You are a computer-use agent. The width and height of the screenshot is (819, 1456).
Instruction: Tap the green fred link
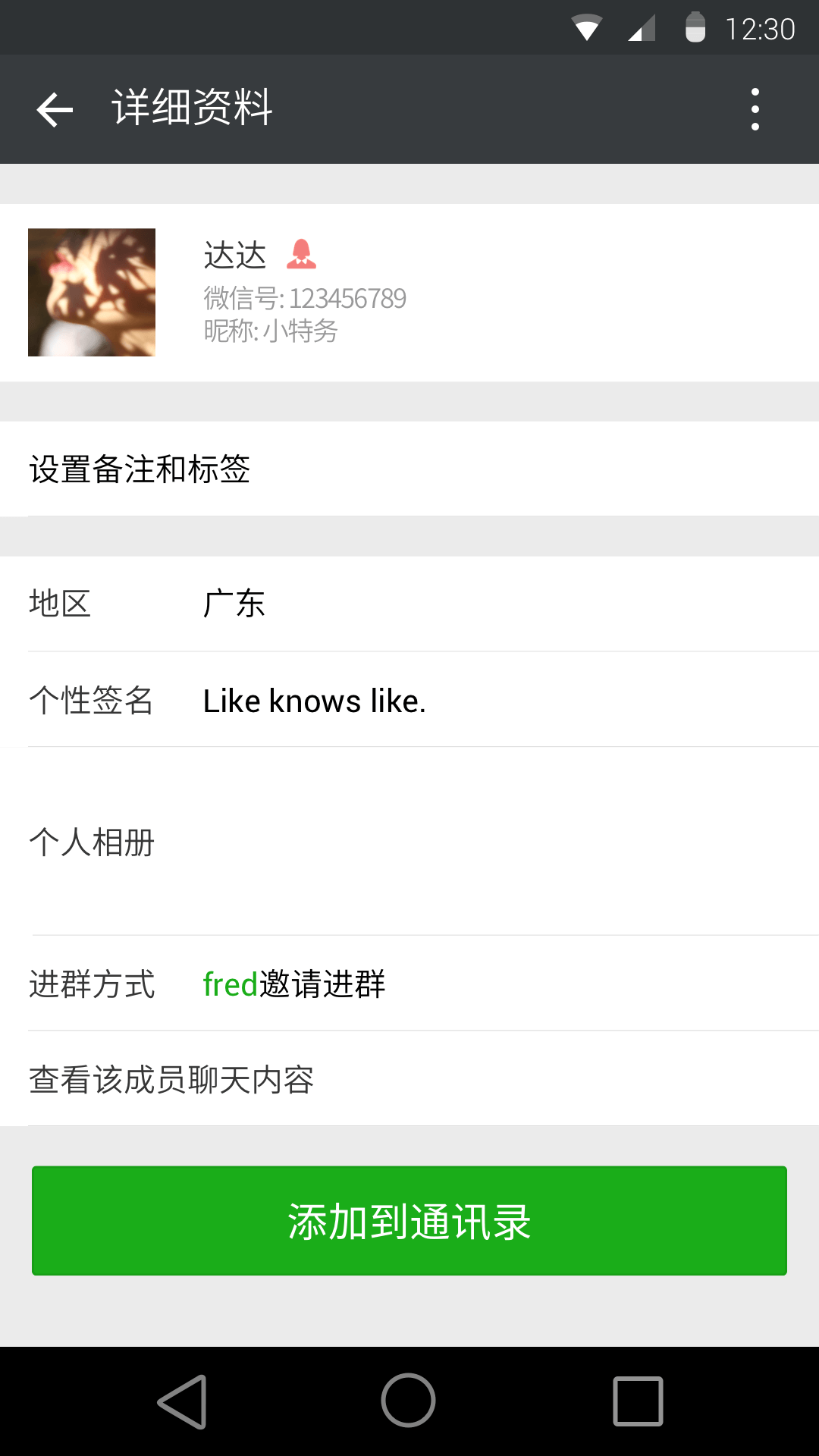(231, 984)
